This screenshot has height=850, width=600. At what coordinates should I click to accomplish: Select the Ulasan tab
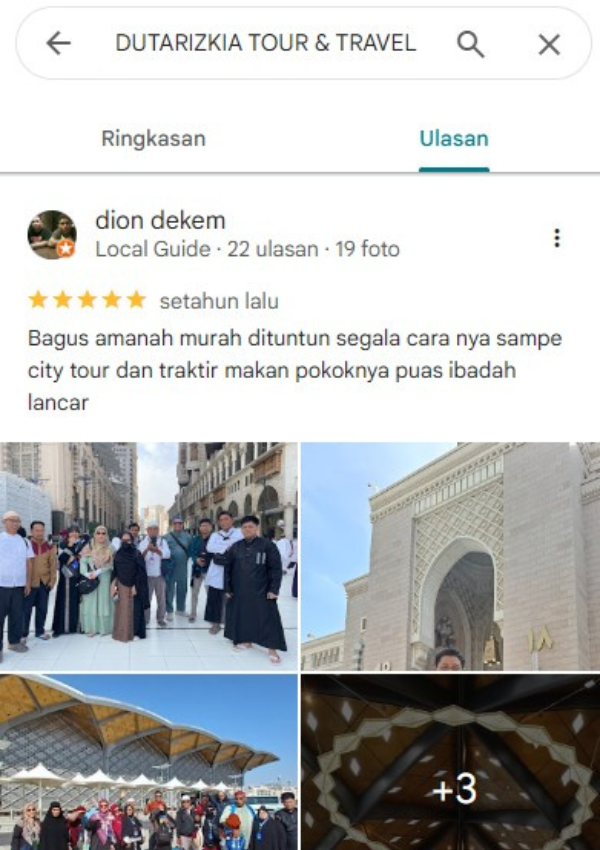coord(454,139)
